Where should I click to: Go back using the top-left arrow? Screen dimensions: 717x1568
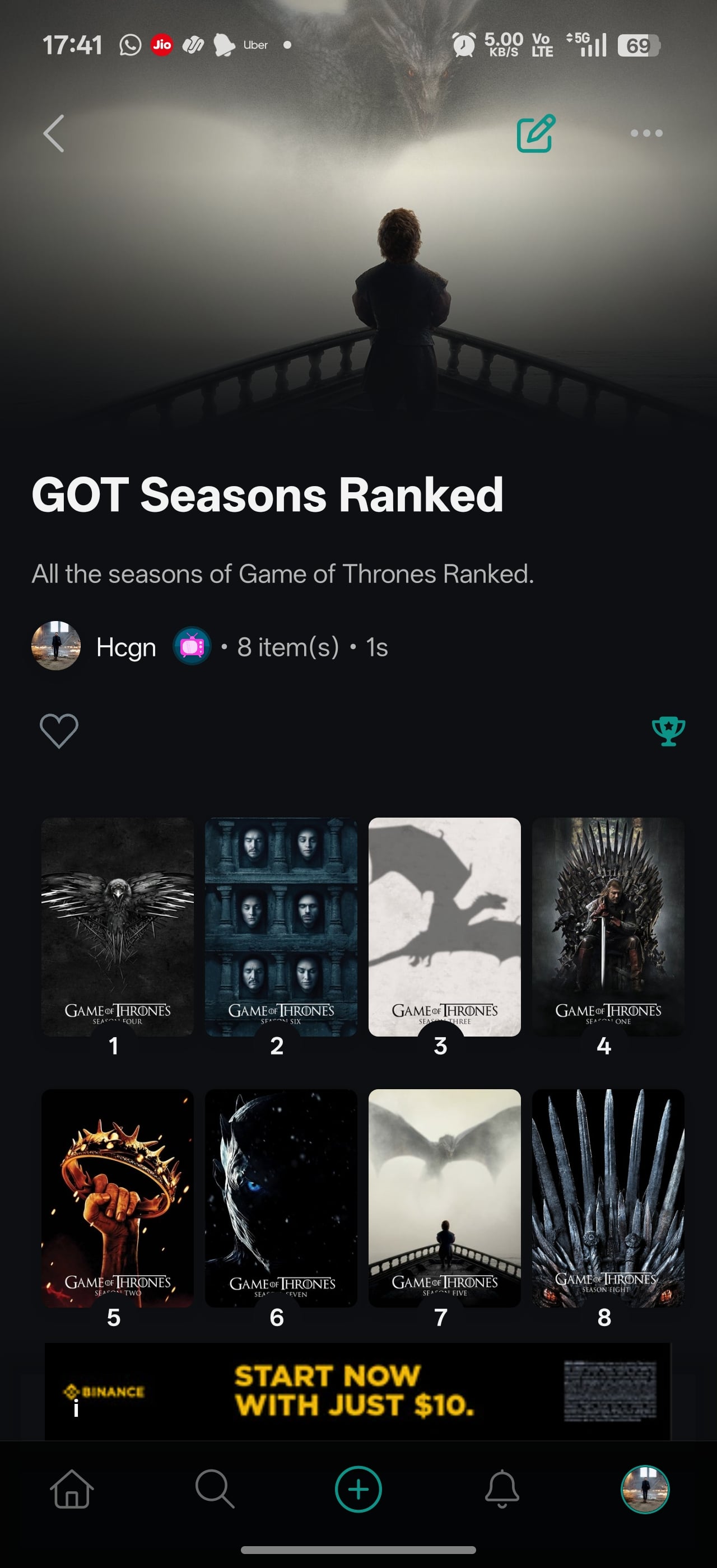tap(54, 133)
